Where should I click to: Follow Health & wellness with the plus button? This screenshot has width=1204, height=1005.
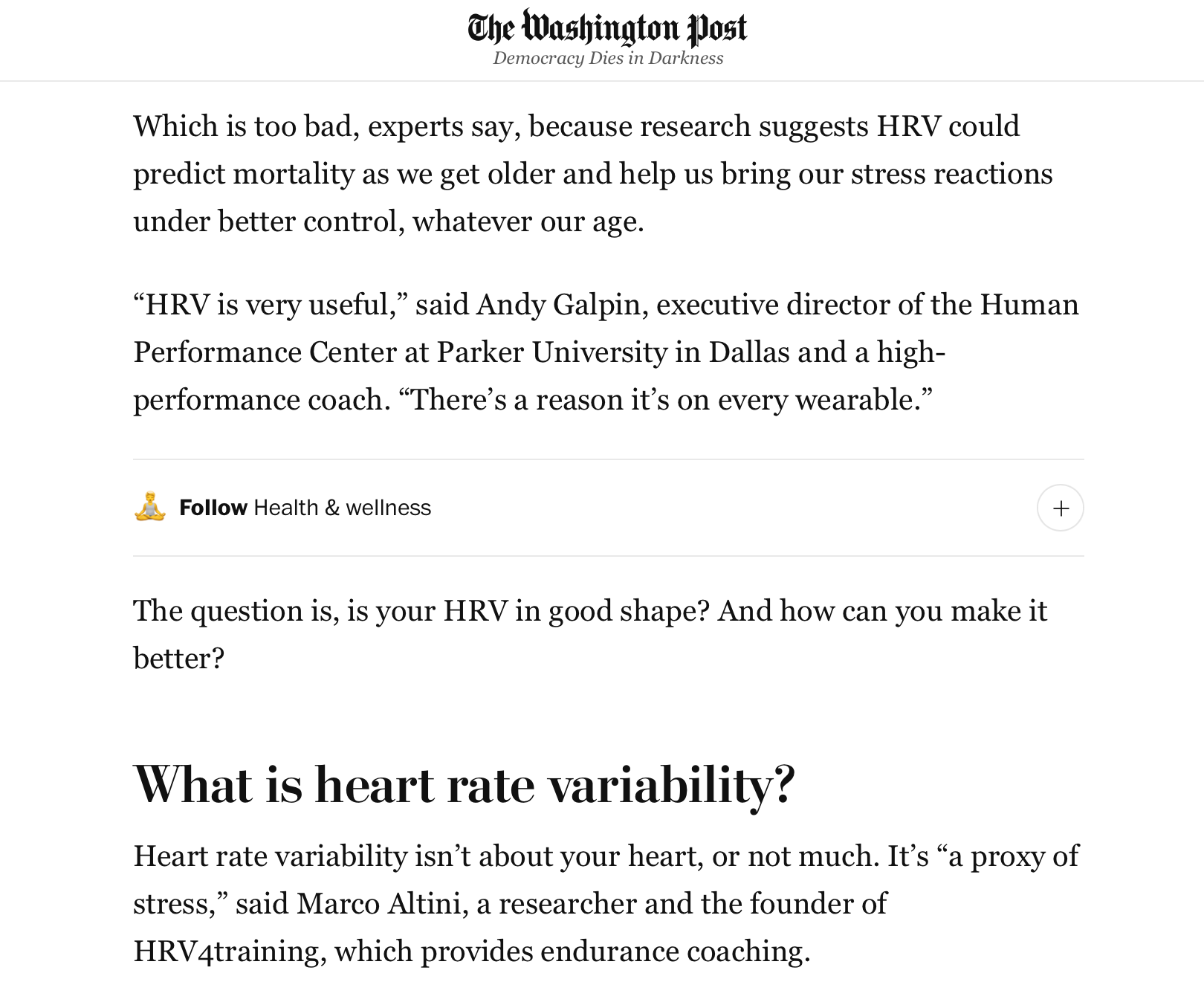tap(1060, 508)
